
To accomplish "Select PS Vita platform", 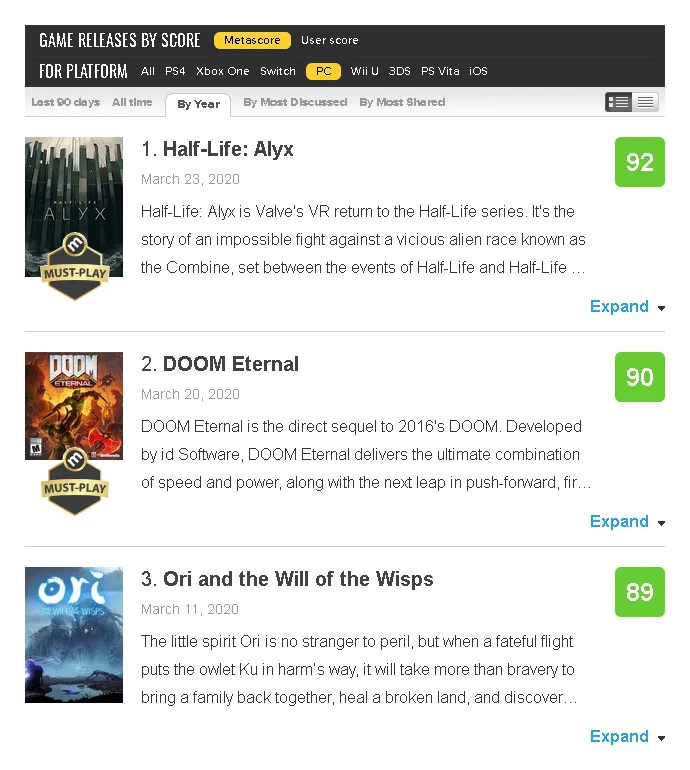I will [x=440, y=71].
